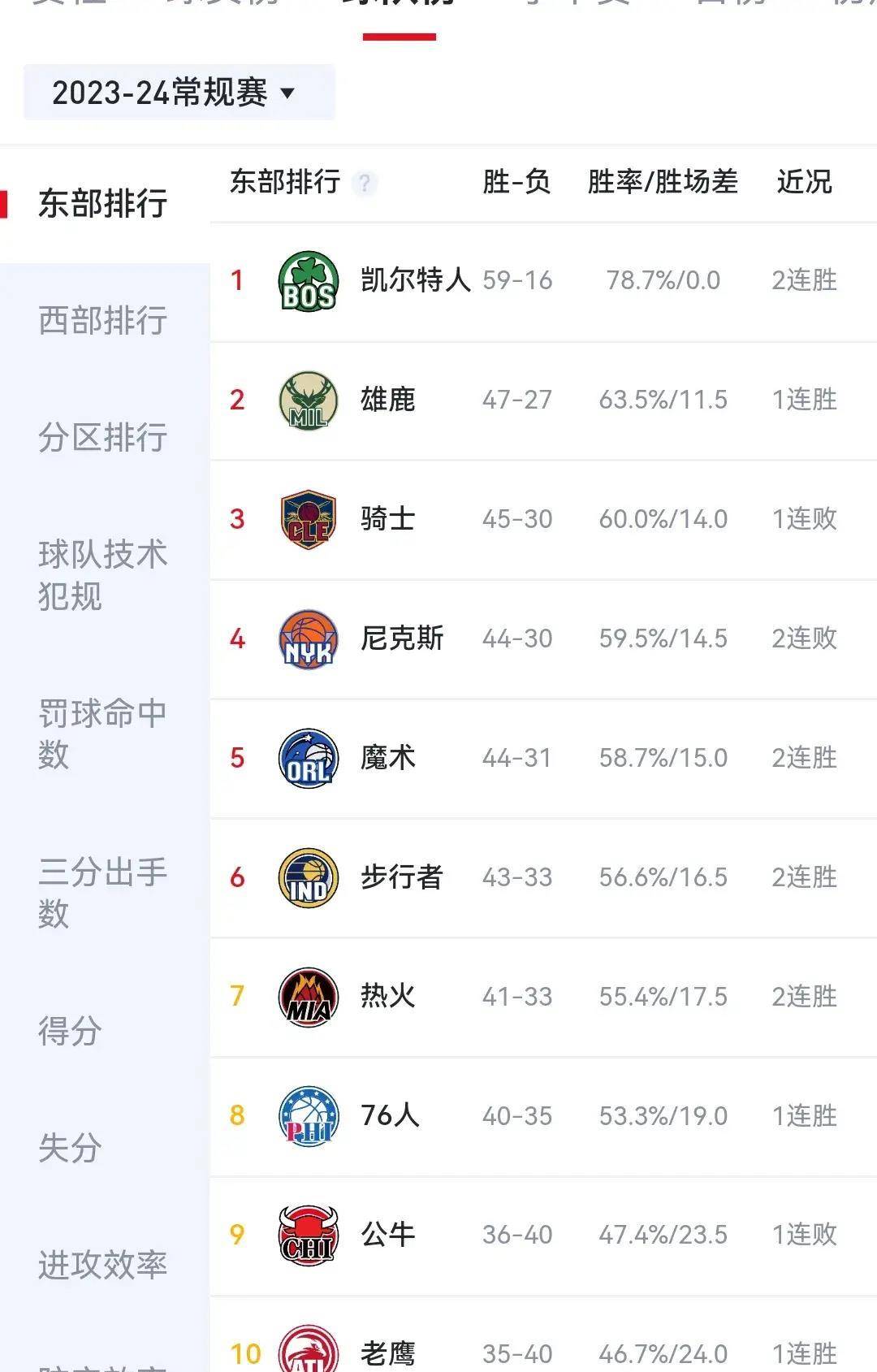Select 得分 from the sidebar
Image resolution: width=877 pixels, height=1372 pixels.
click(x=67, y=1031)
